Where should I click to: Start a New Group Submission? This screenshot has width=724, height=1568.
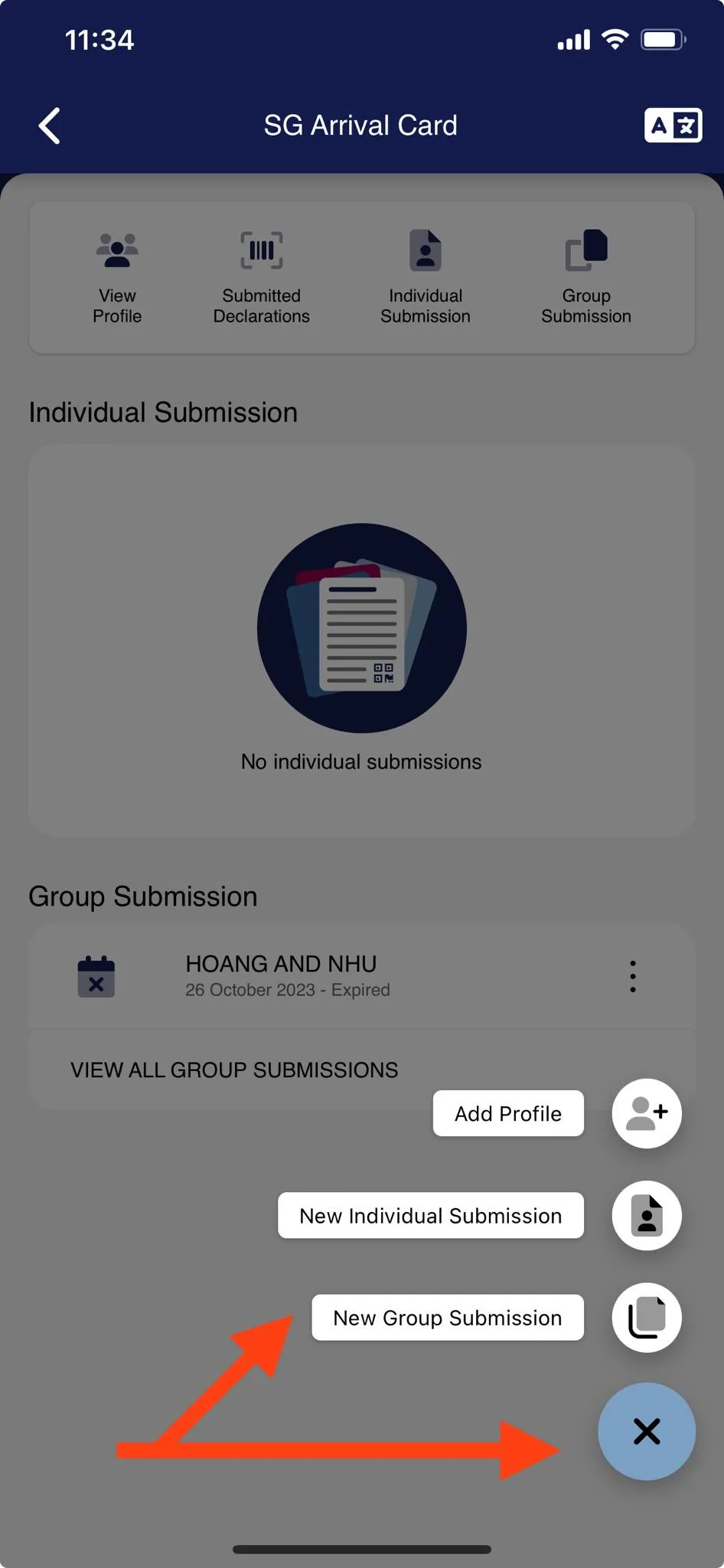[x=448, y=1318]
